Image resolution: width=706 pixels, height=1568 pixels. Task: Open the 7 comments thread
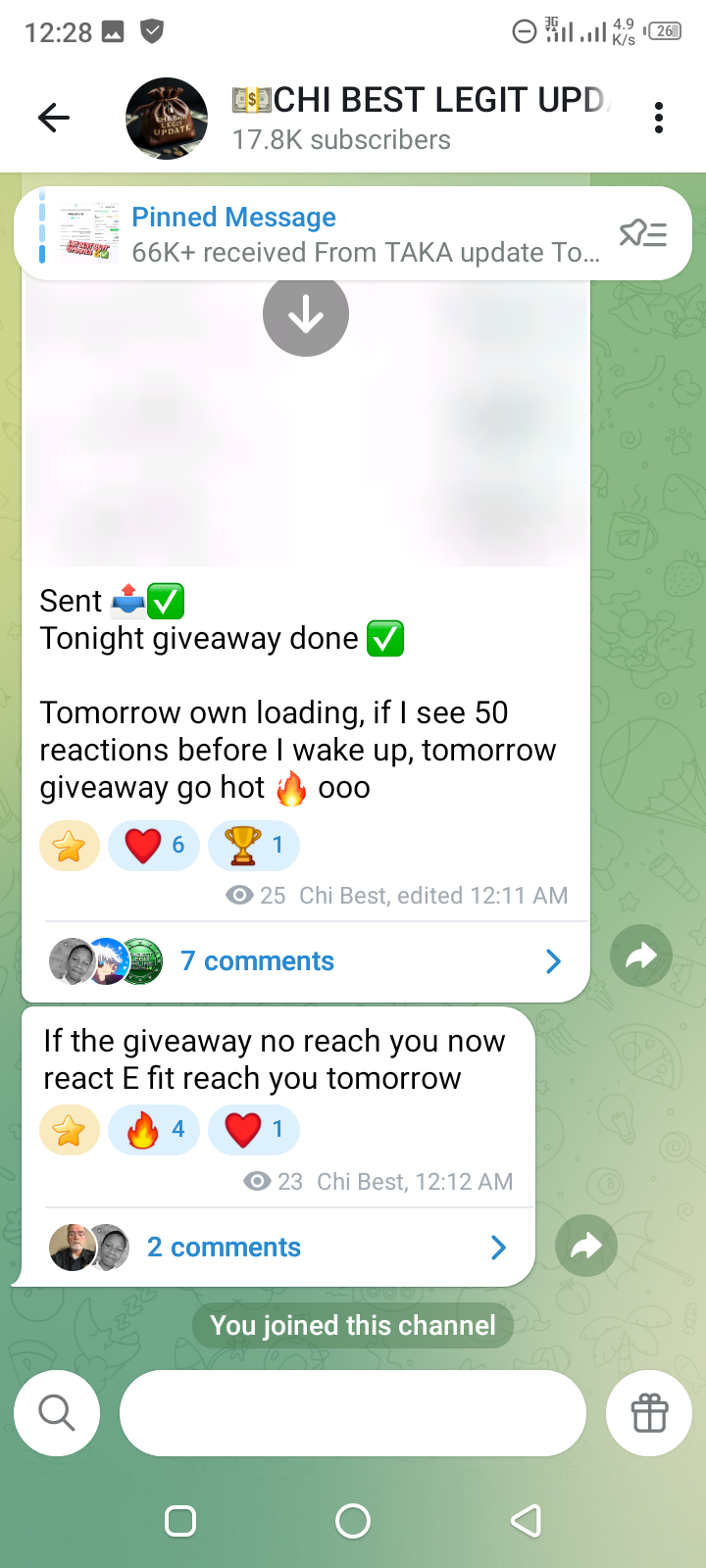(x=304, y=961)
